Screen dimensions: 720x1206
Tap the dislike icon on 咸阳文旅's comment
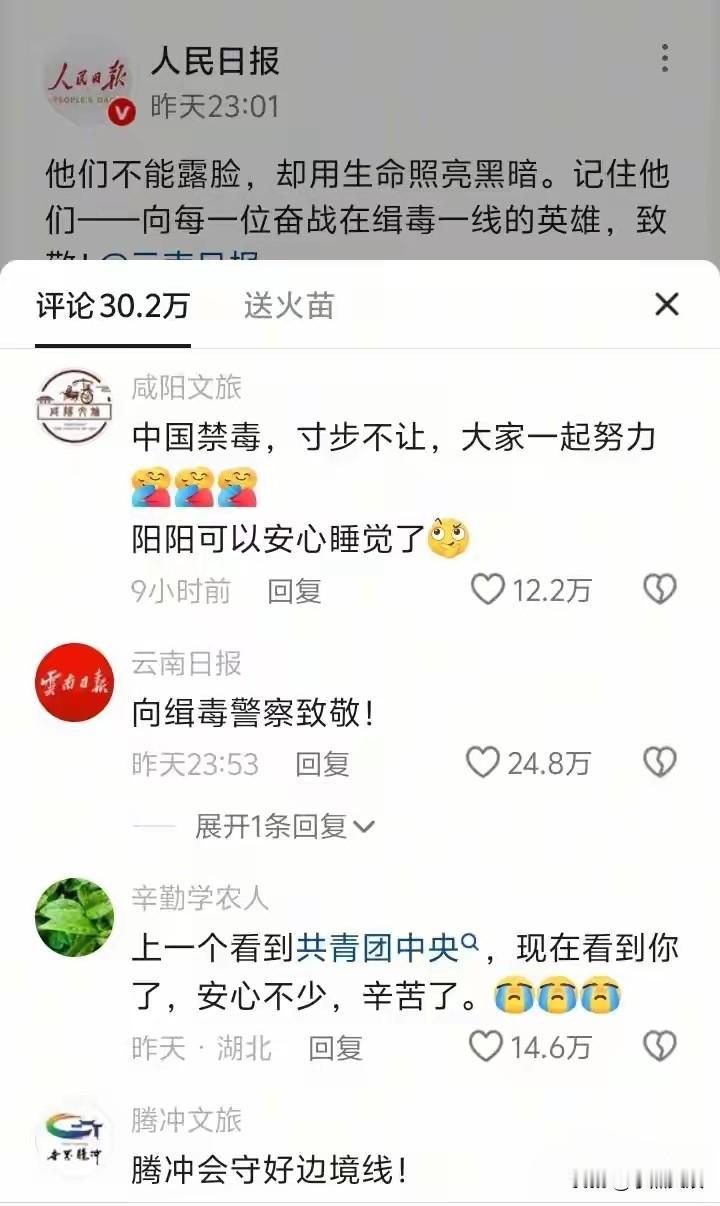659,589
